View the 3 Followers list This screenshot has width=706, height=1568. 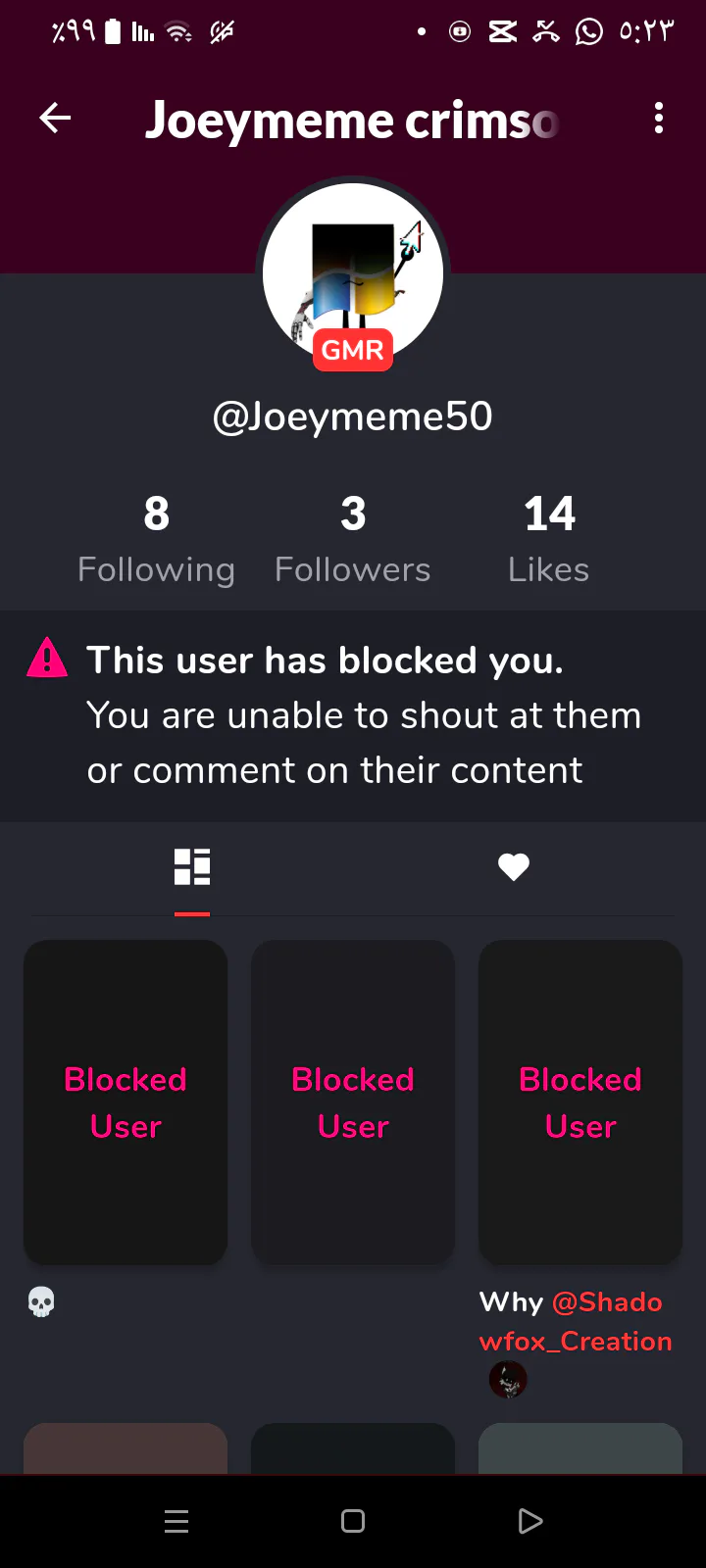pyautogui.click(x=353, y=540)
